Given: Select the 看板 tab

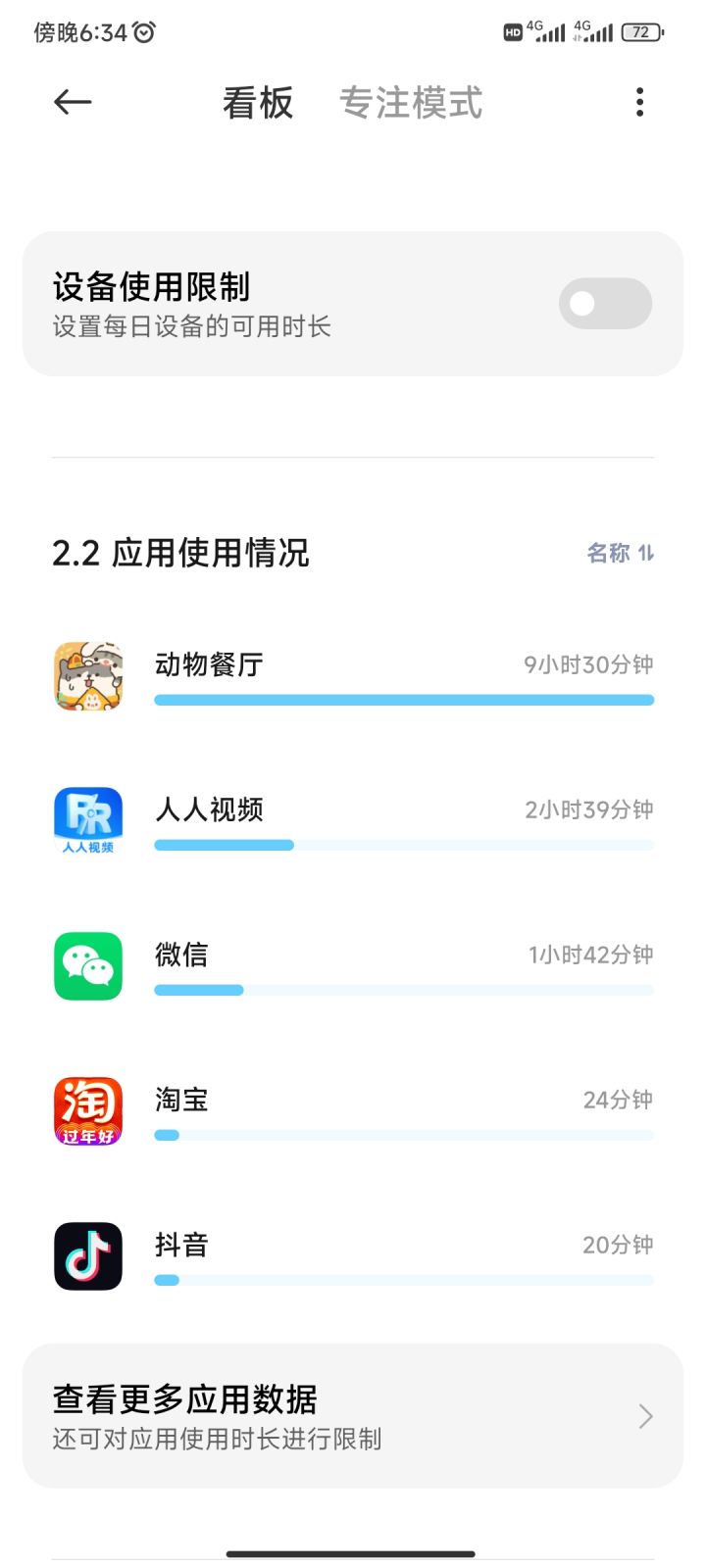Looking at the screenshot, I should 258,102.
